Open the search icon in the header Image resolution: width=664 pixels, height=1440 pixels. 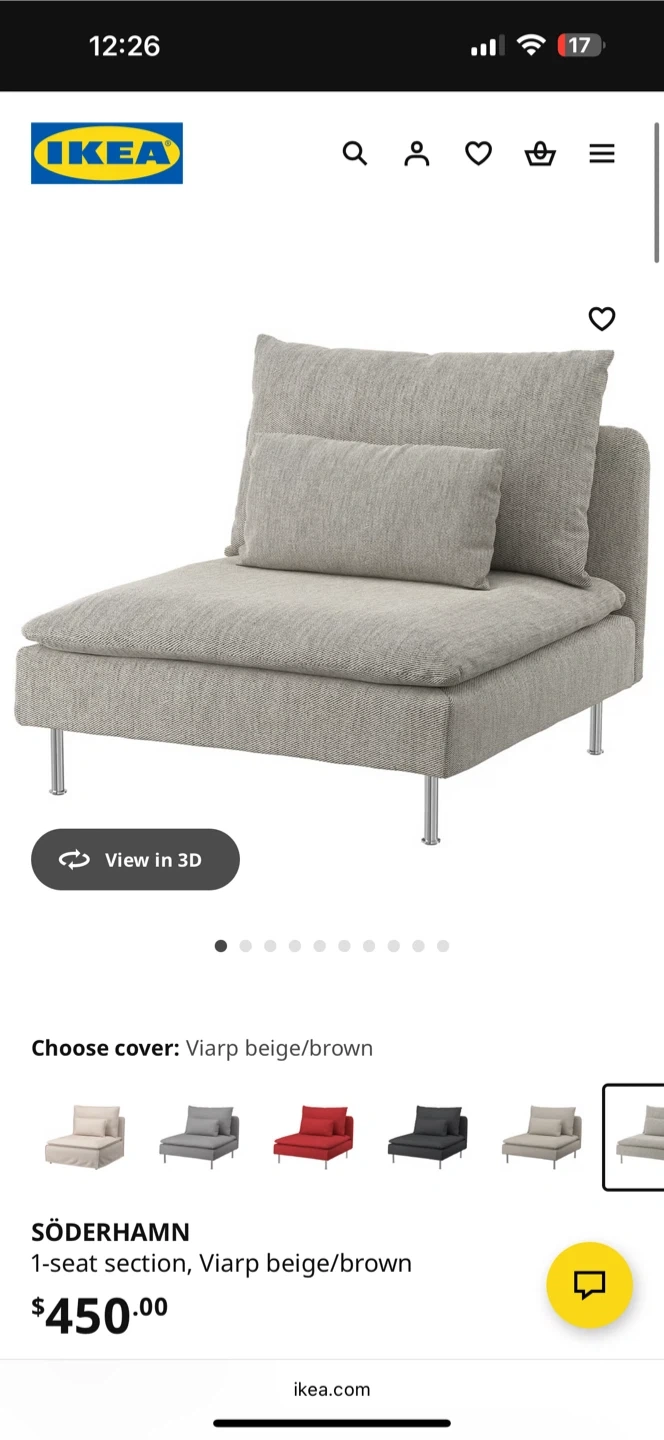pyautogui.click(x=355, y=153)
